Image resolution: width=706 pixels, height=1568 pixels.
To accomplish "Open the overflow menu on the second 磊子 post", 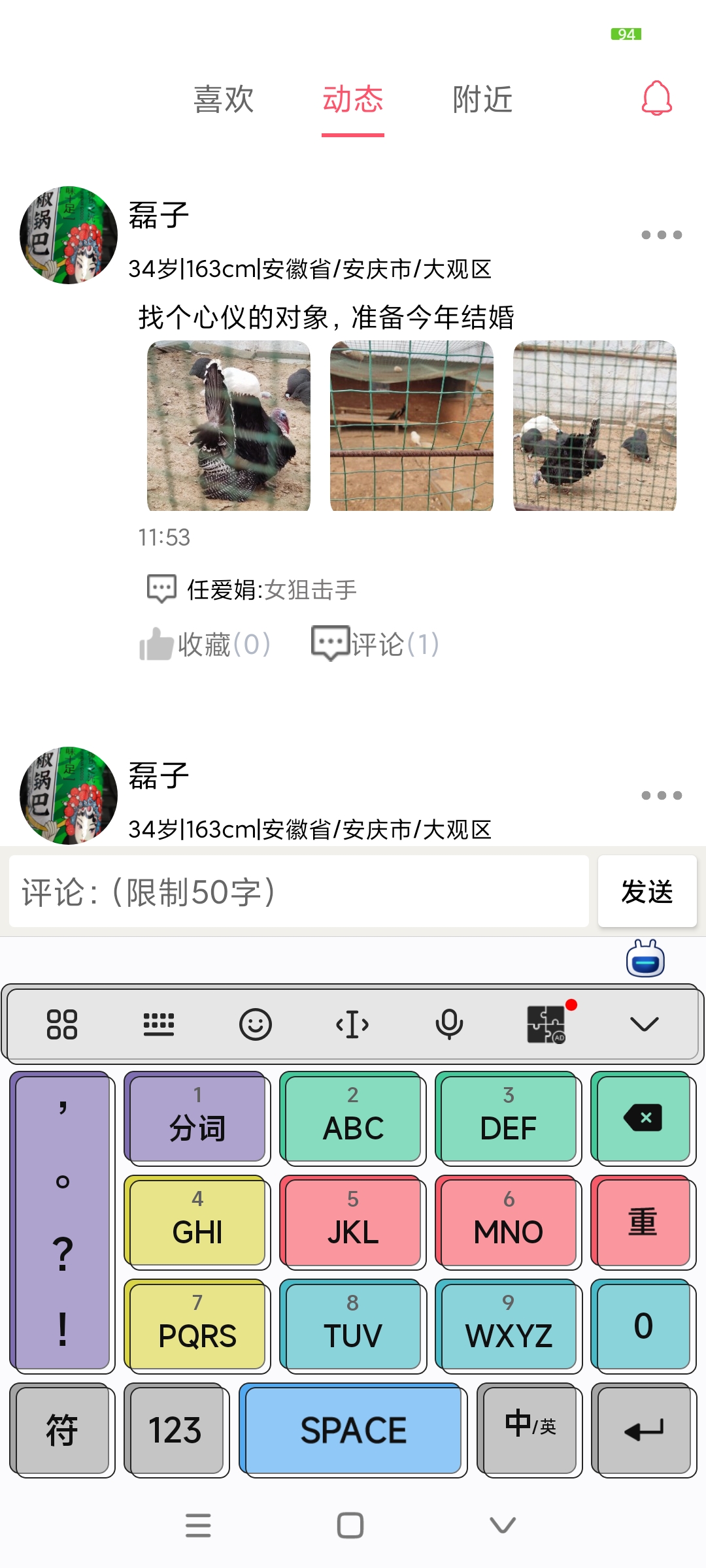I will coord(661,796).
